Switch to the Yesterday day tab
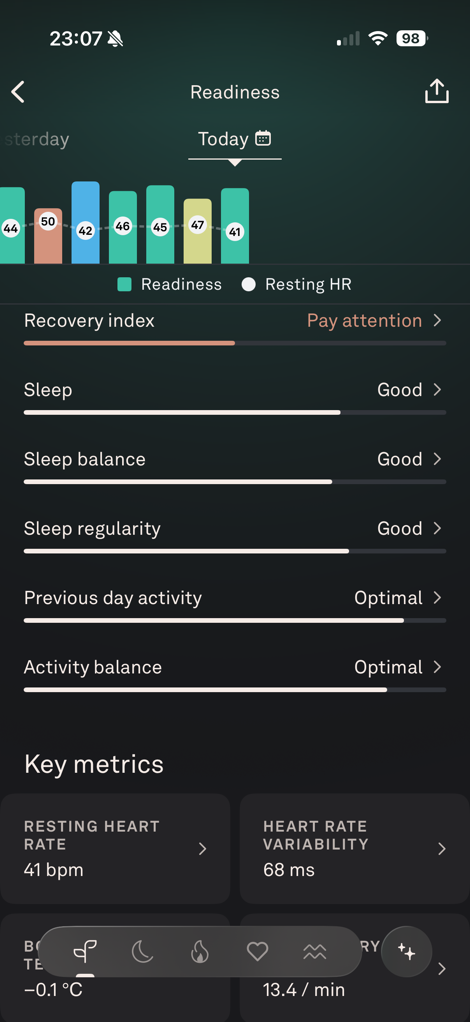Screen dimensions: 470x1022 click(x=35, y=139)
